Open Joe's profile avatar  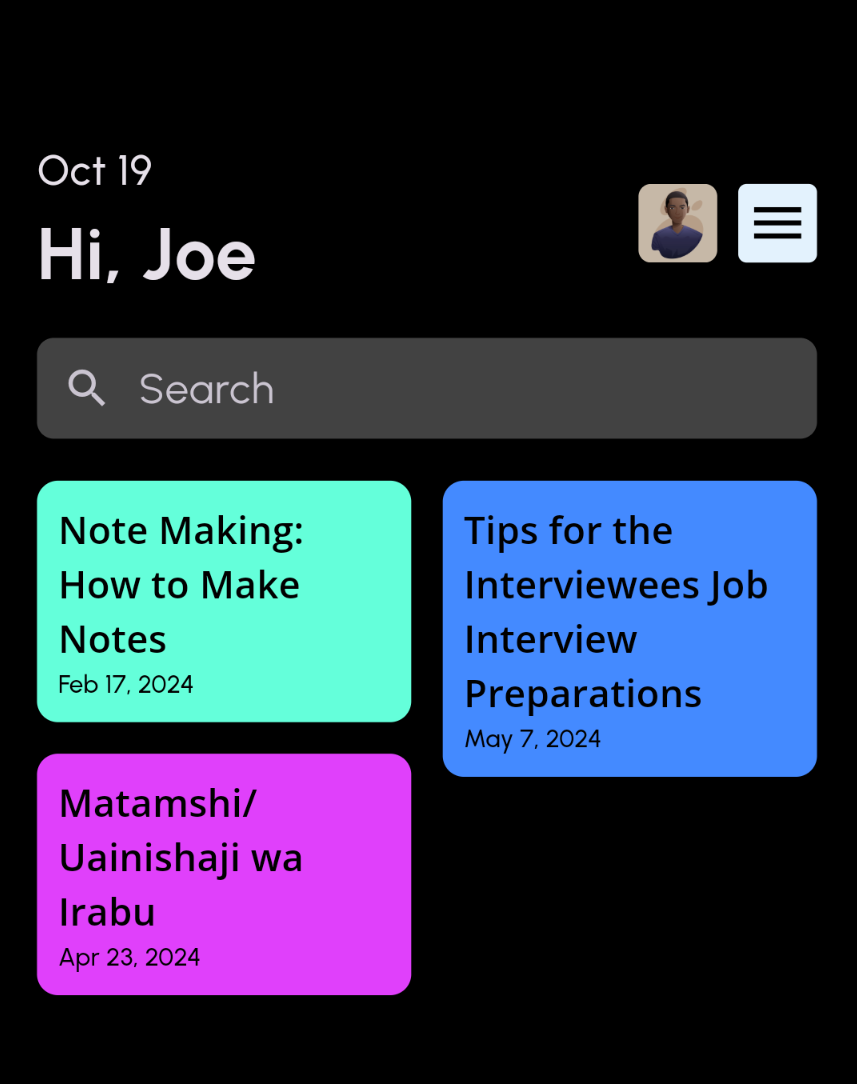click(x=677, y=223)
